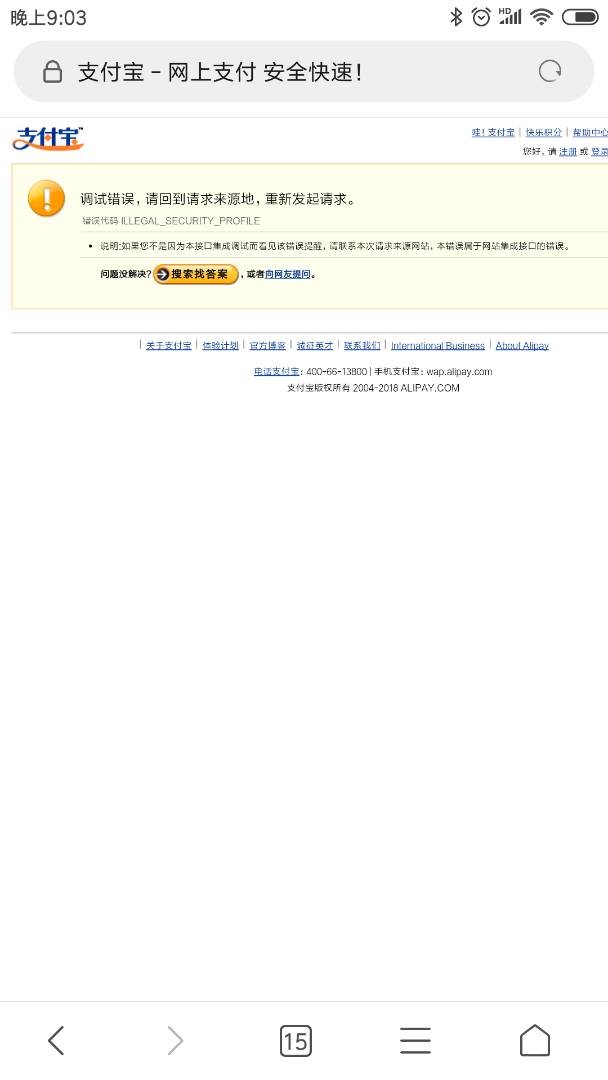Select the 诚征英才 careers link
This screenshot has height=1080, width=608.
[x=314, y=346]
